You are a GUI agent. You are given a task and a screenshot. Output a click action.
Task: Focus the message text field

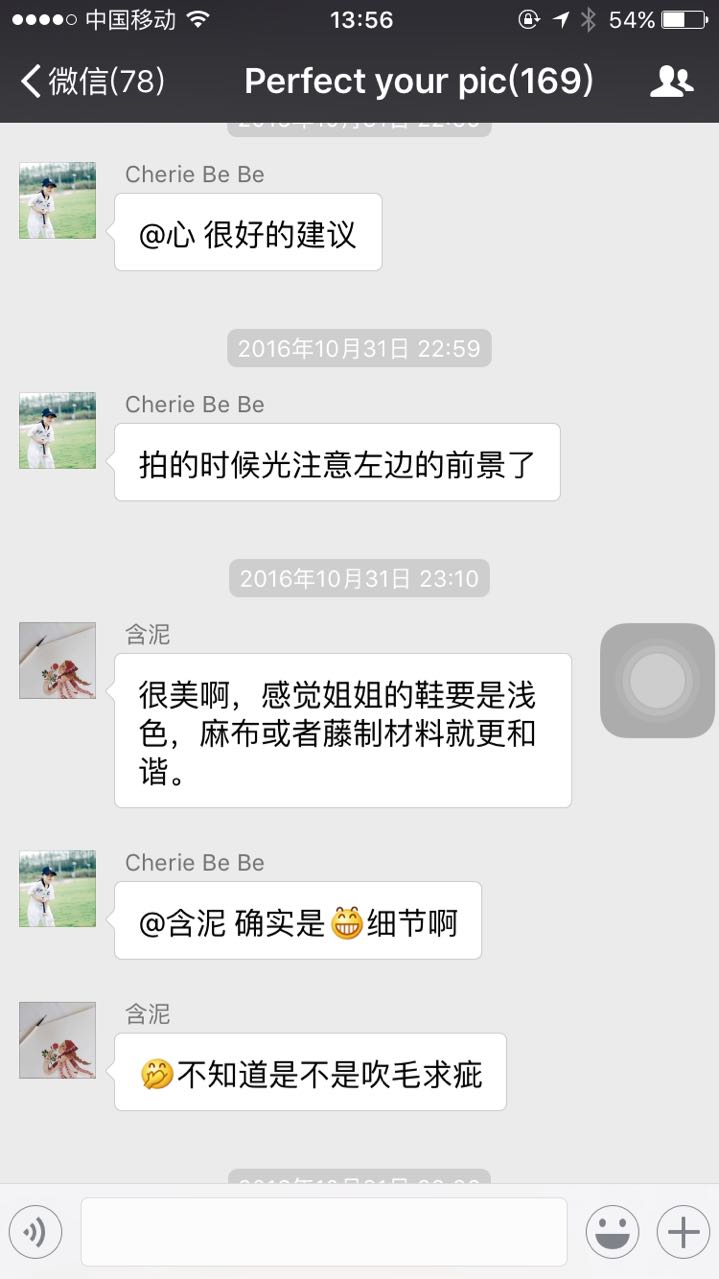pyautogui.click(x=323, y=1232)
